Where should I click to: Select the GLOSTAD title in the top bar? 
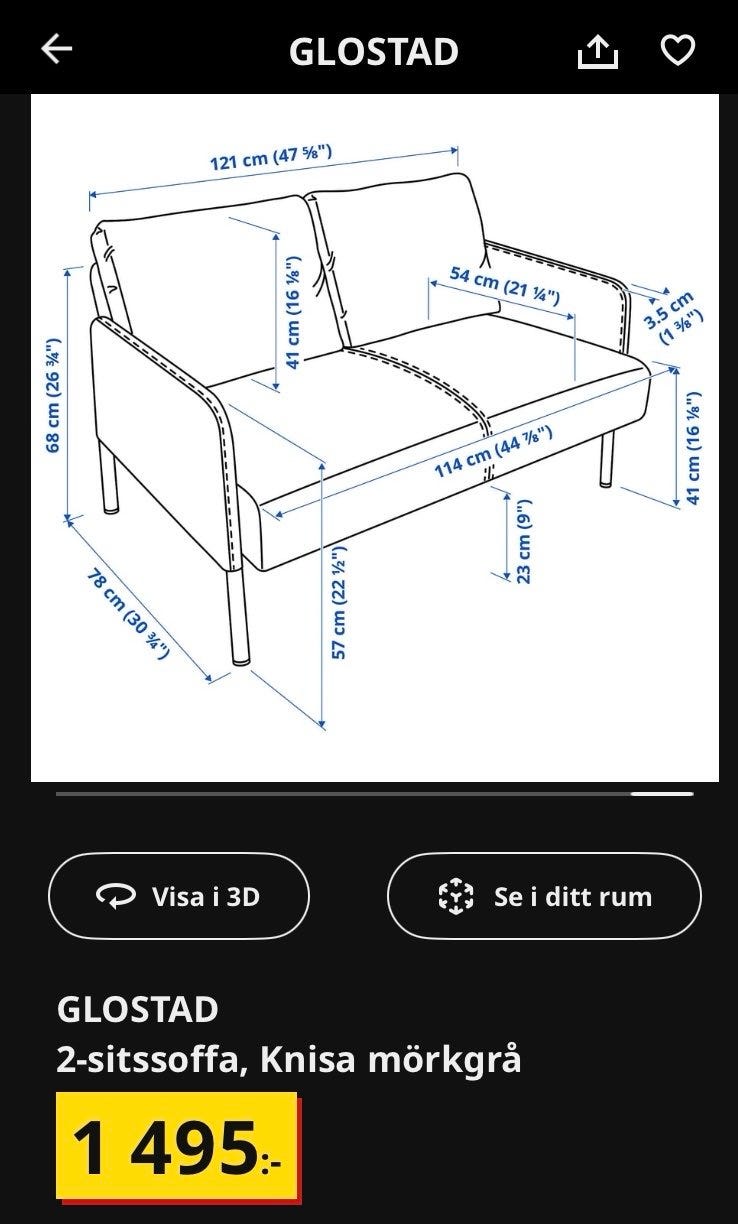tap(373, 49)
